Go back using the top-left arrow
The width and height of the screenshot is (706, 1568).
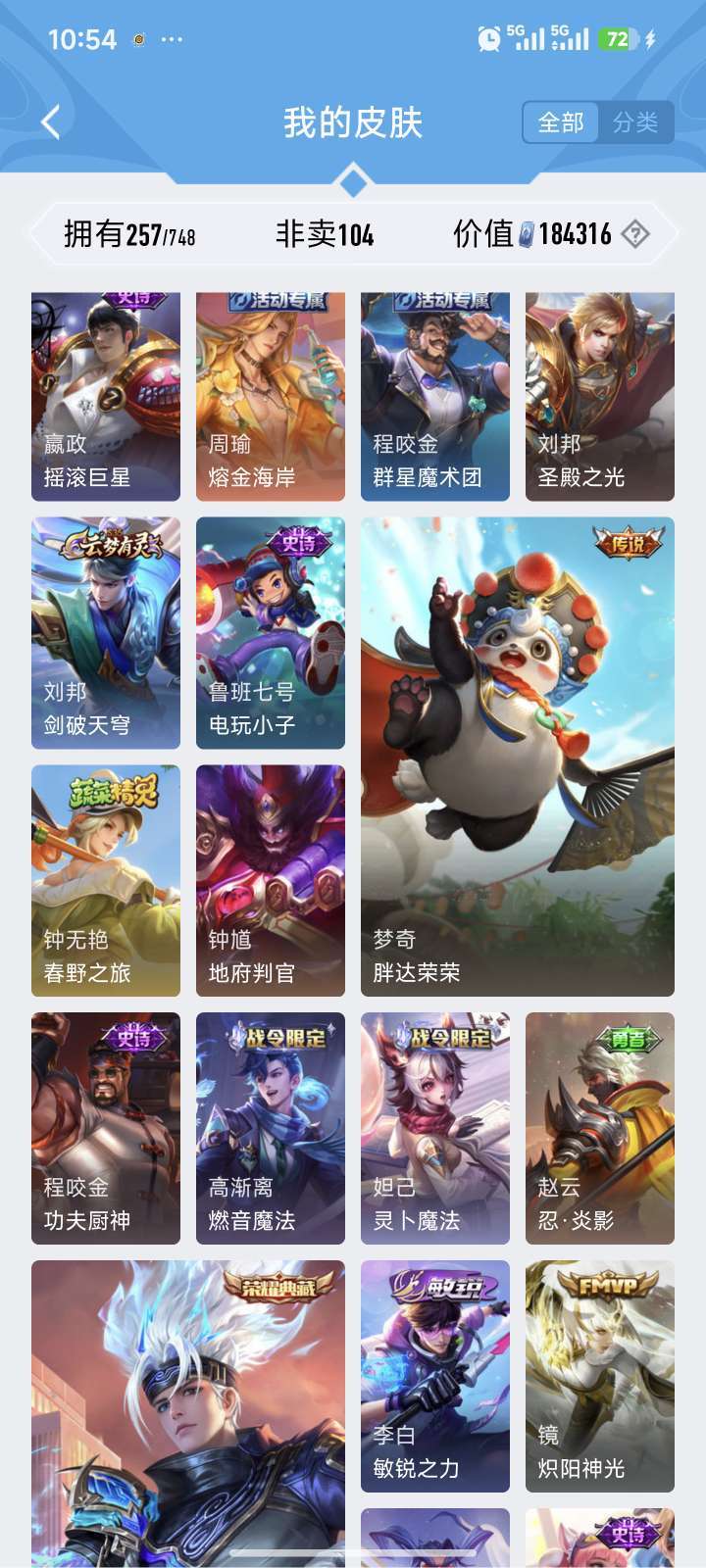(51, 122)
